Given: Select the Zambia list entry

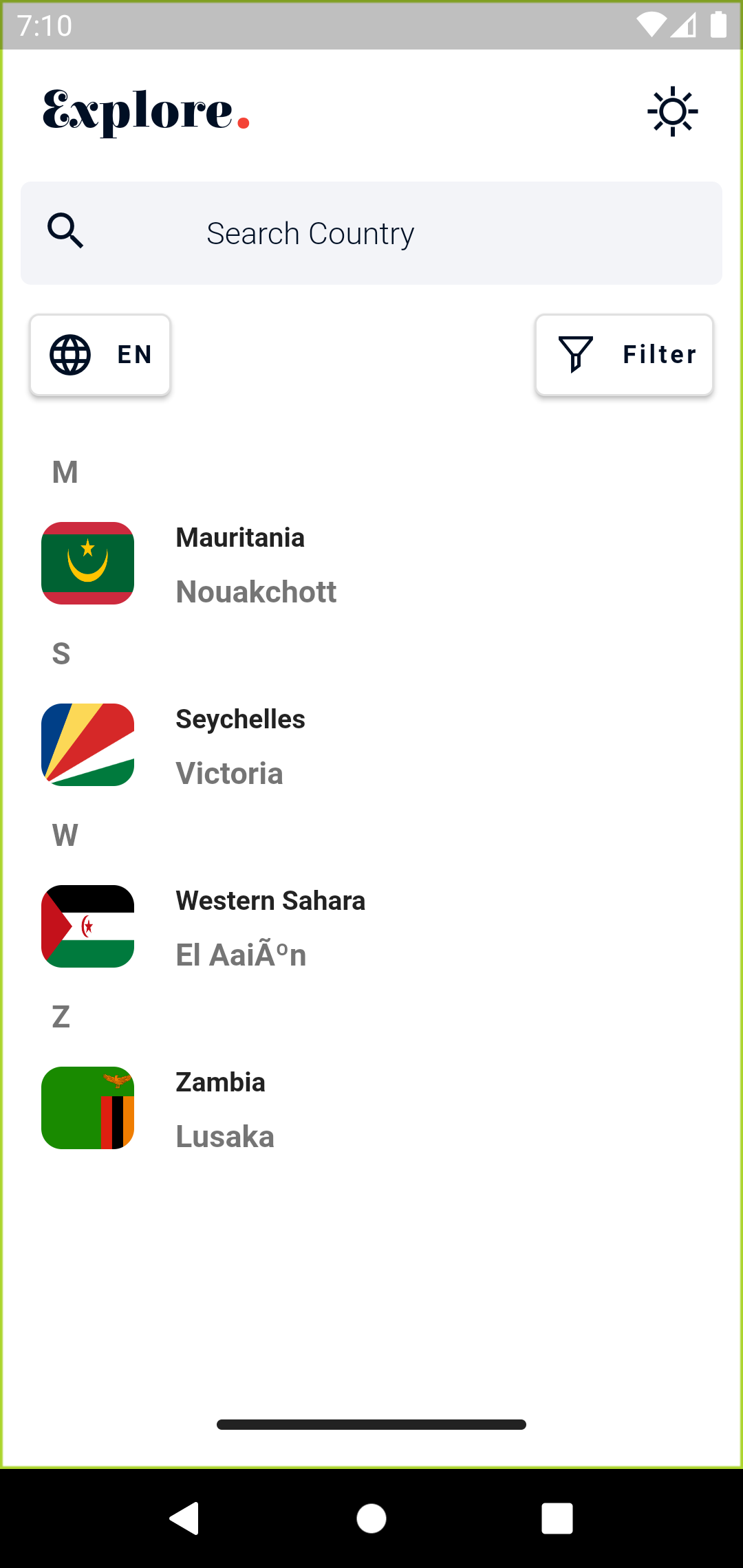Looking at the screenshot, I should (x=220, y=1107).
